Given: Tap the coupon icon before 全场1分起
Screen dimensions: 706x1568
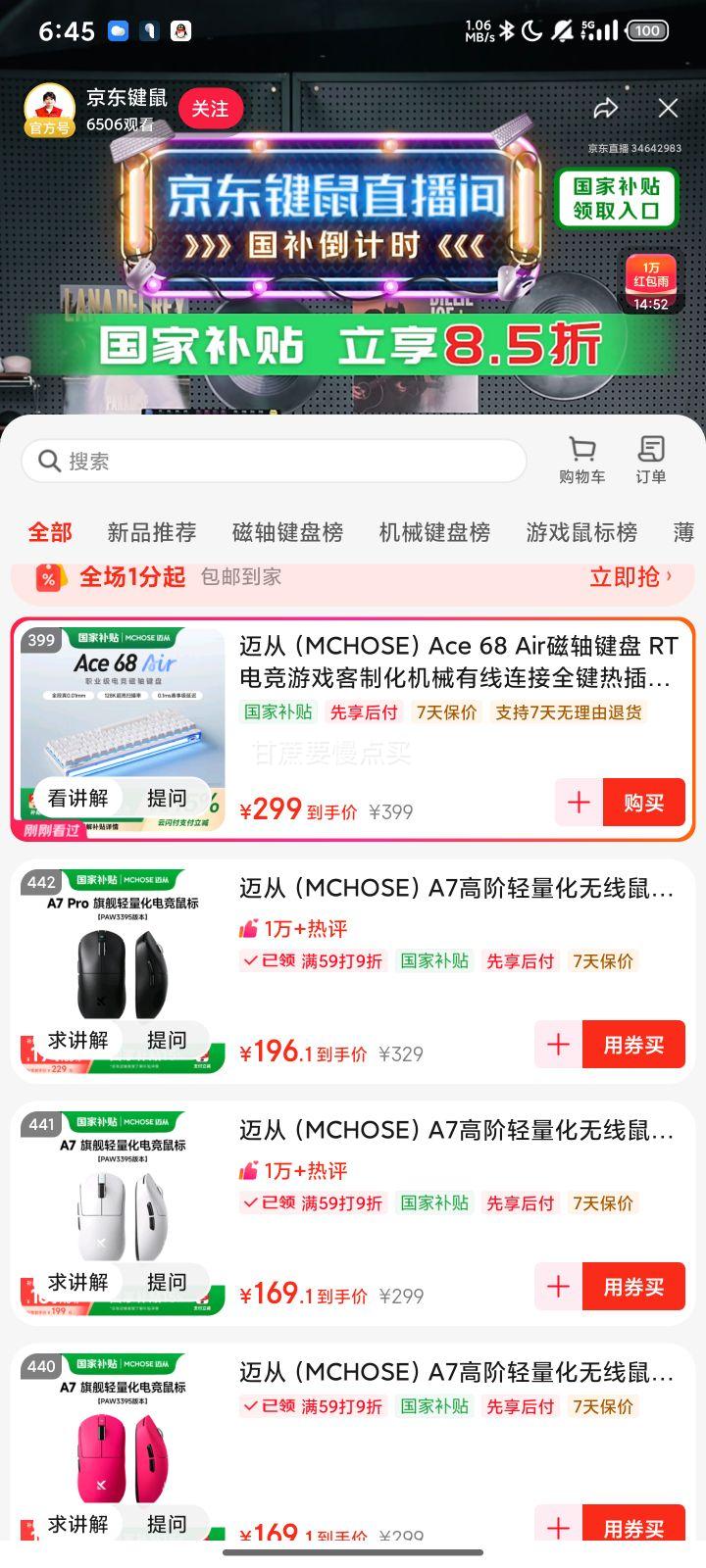Looking at the screenshot, I should (x=44, y=577).
